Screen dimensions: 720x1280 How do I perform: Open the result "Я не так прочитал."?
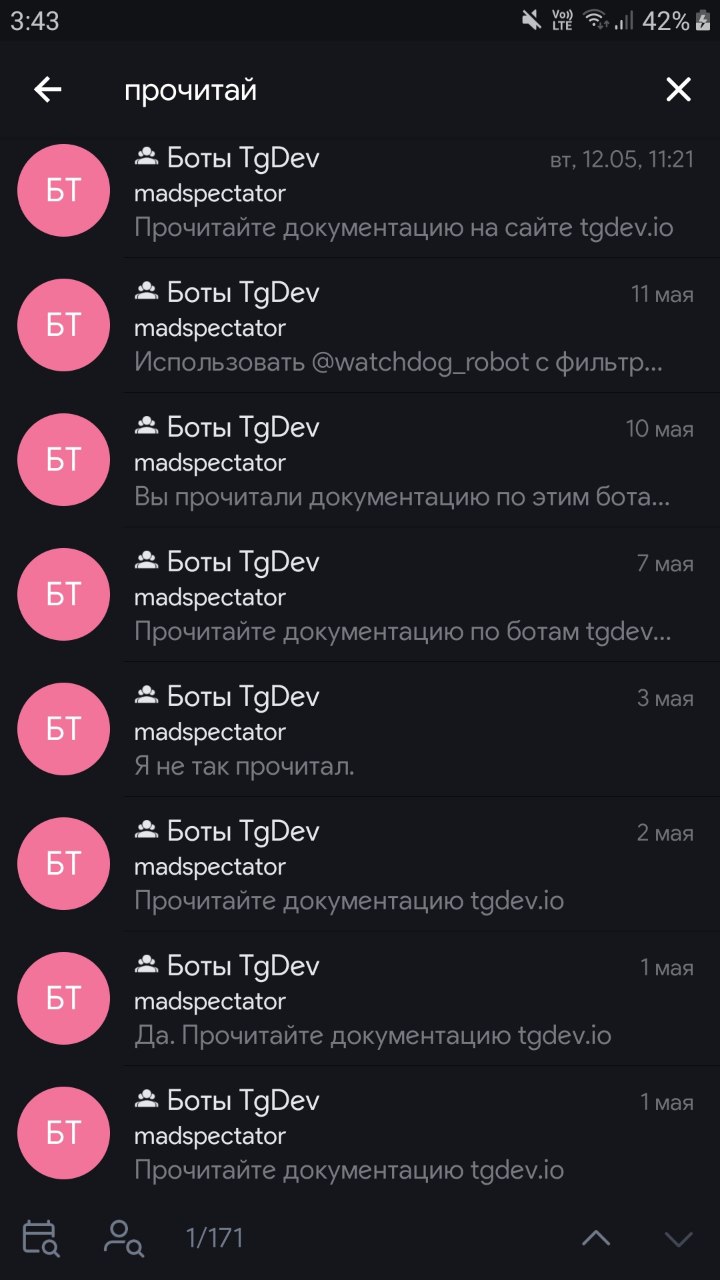pyautogui.click(x=360, y=729)
